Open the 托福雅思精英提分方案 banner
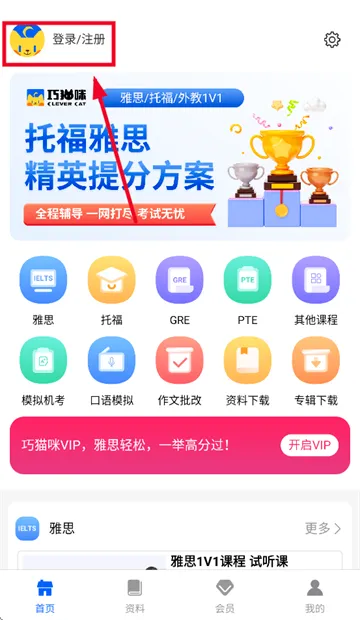This screenshot has width=360, height=620. (x=180, y=156)
